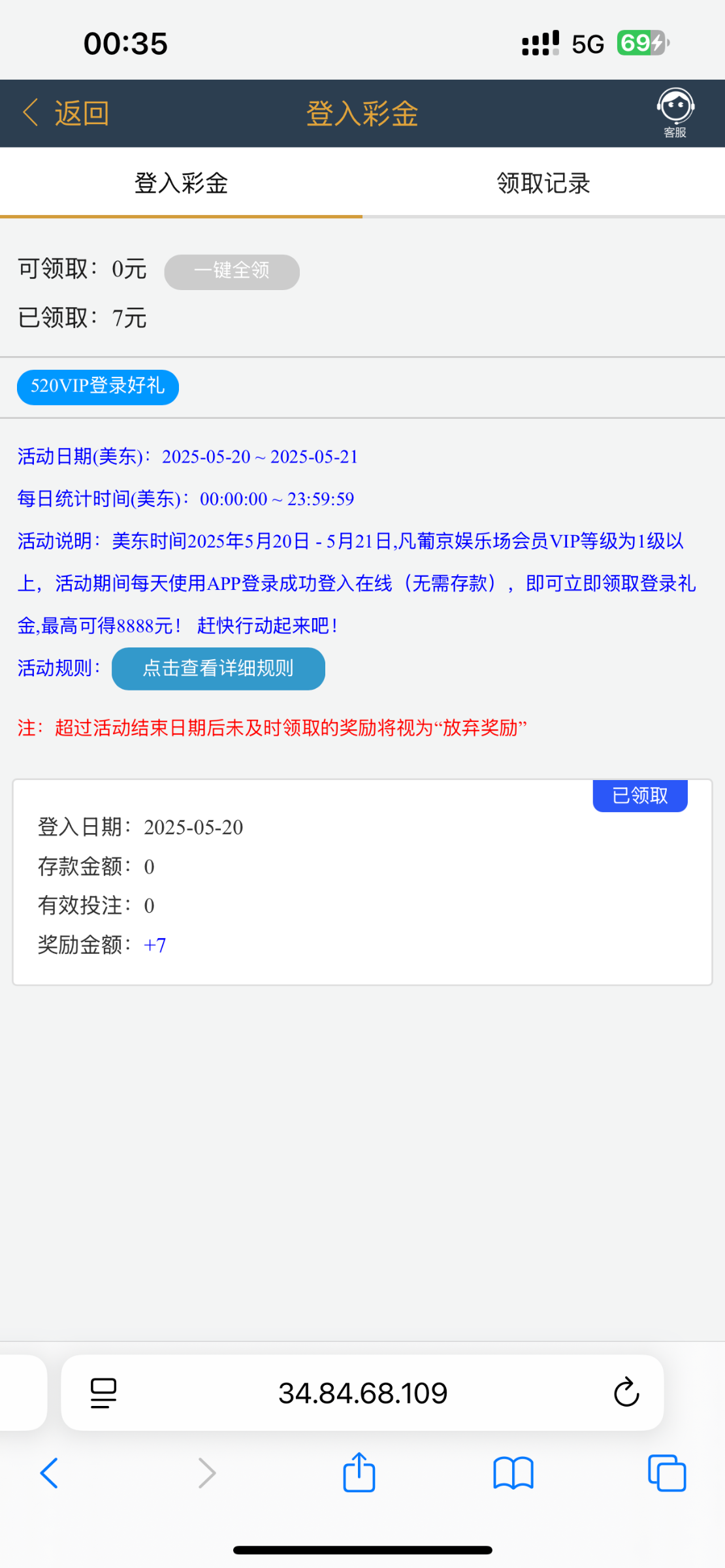Tap the 一键全领 claim-all button
The image size is (725, 1568).
pos(231,272)
